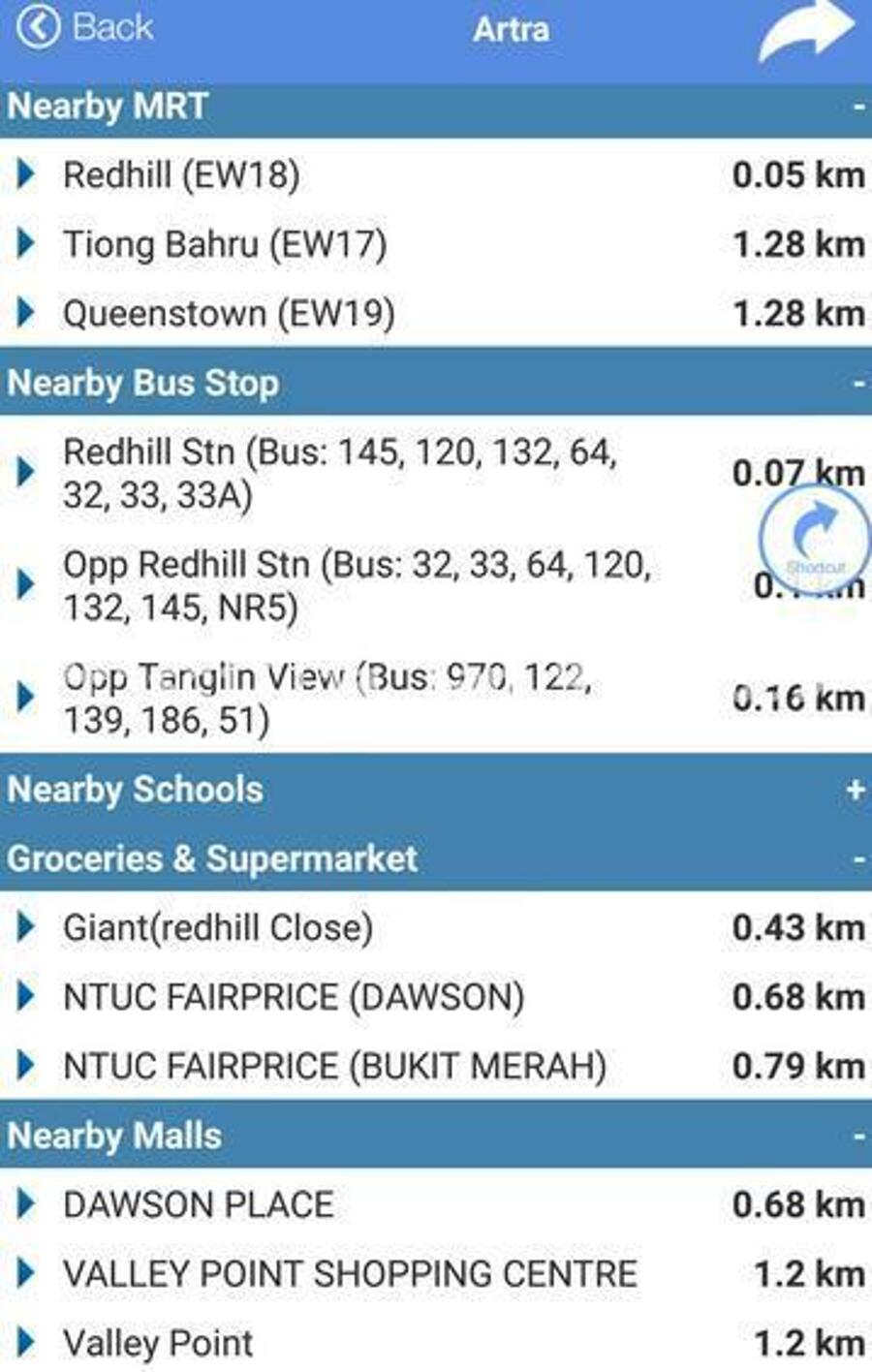Collapse the Nearby MRT section
This screenshot has width=872, height=1372.
856,107
